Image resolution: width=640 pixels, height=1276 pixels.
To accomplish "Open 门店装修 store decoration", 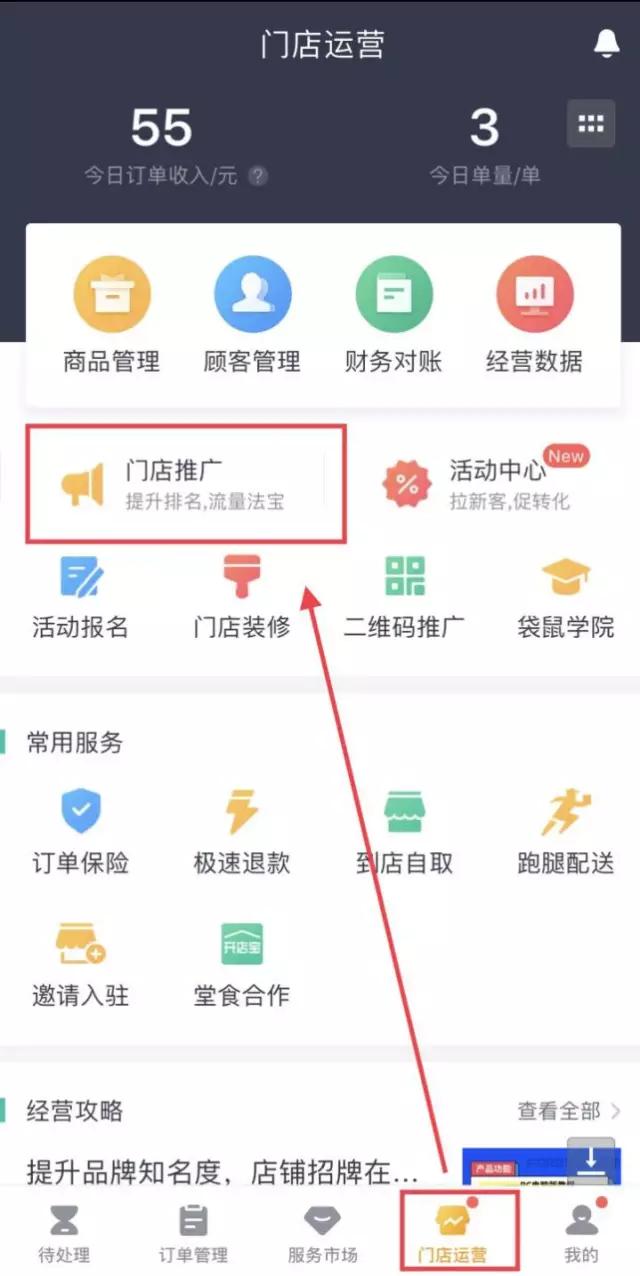I will point(241,596).
